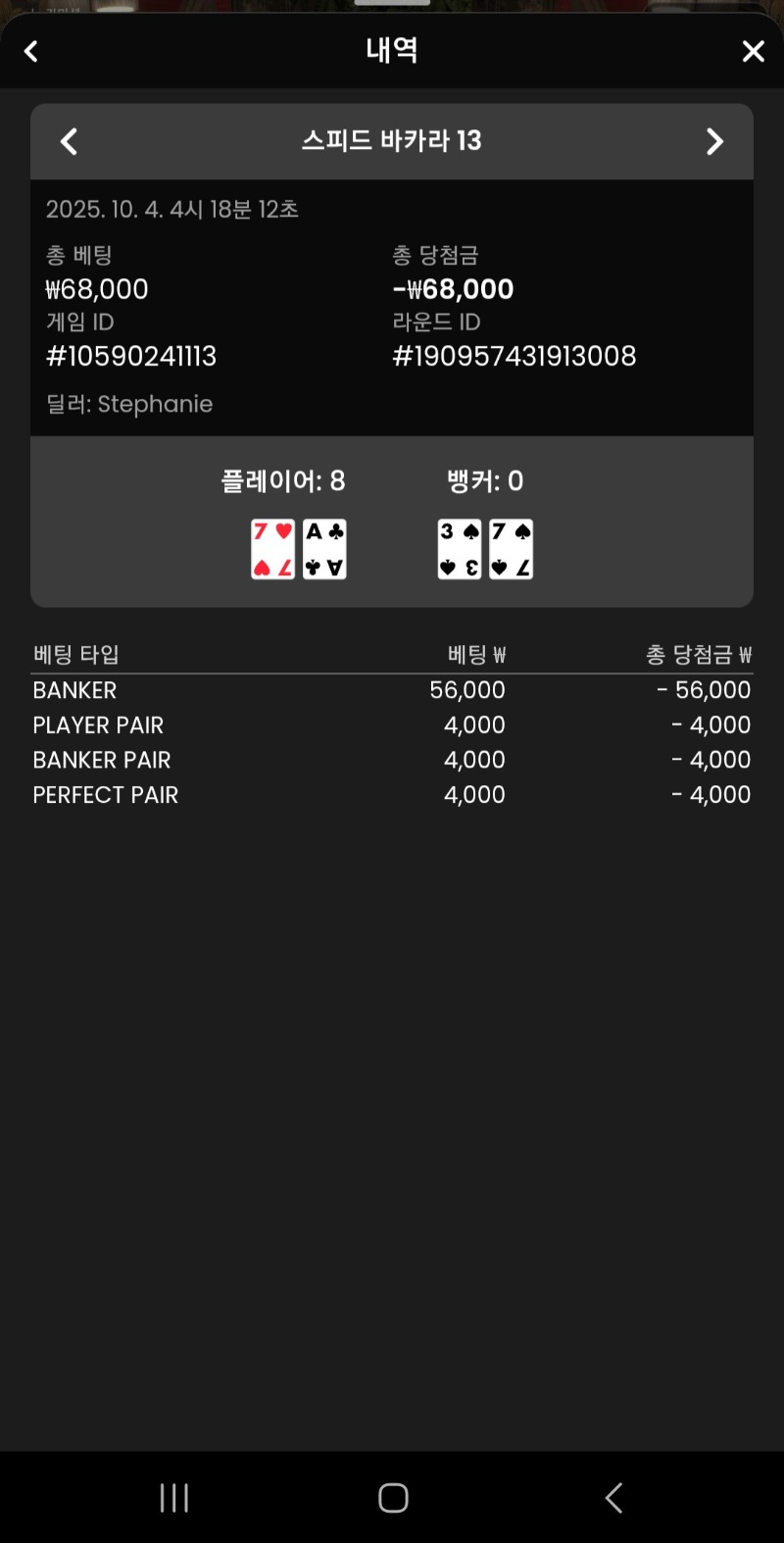Close the 내역 history panel
The image size is (784, 1543).
click(x=753, y=51)
